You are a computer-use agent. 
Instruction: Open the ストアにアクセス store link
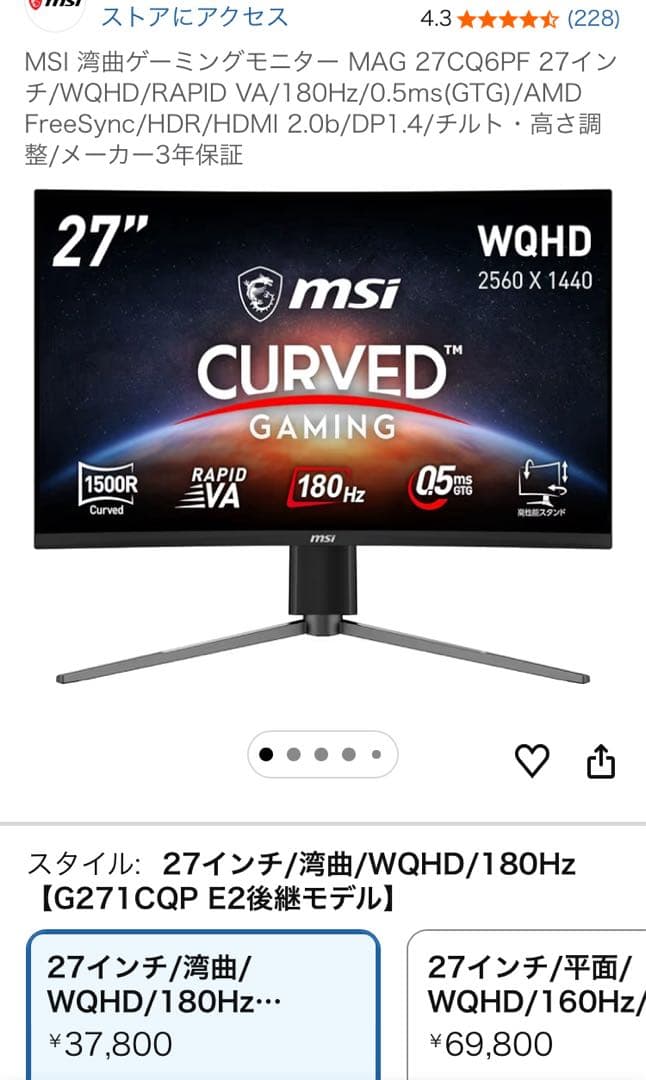coord(194,16)
